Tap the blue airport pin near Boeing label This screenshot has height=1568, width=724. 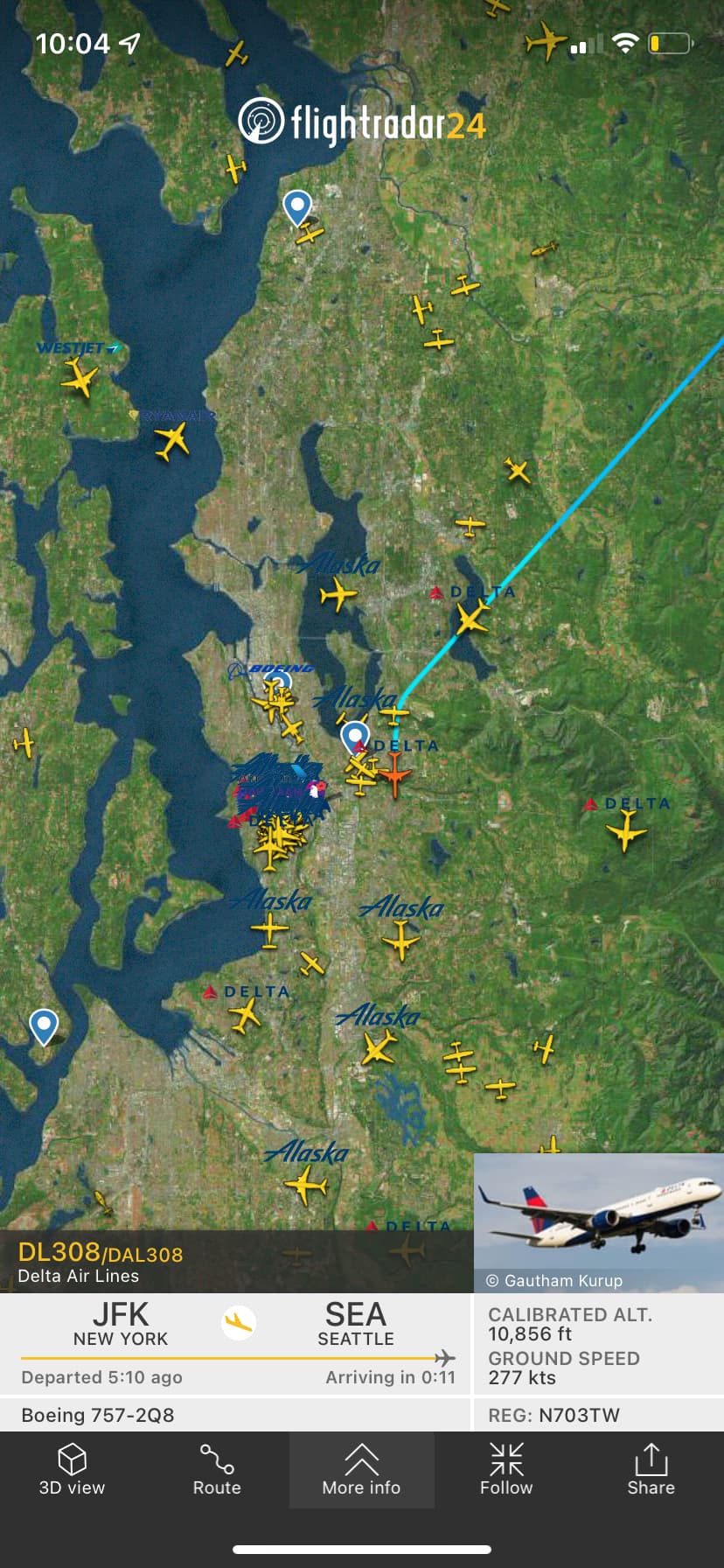coord(279,683)
